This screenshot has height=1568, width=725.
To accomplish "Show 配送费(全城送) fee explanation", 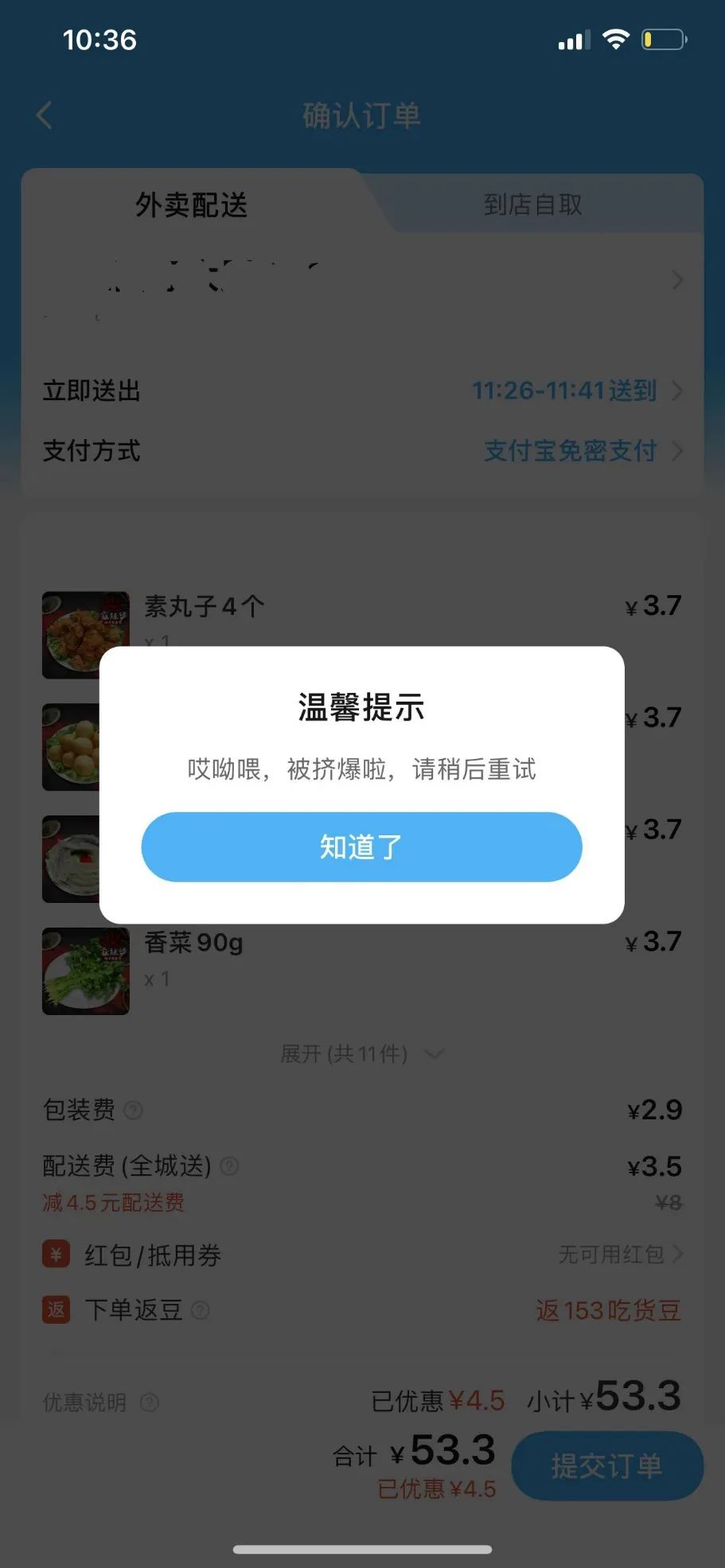I will pyautogui.click(x=229, y=1166).
